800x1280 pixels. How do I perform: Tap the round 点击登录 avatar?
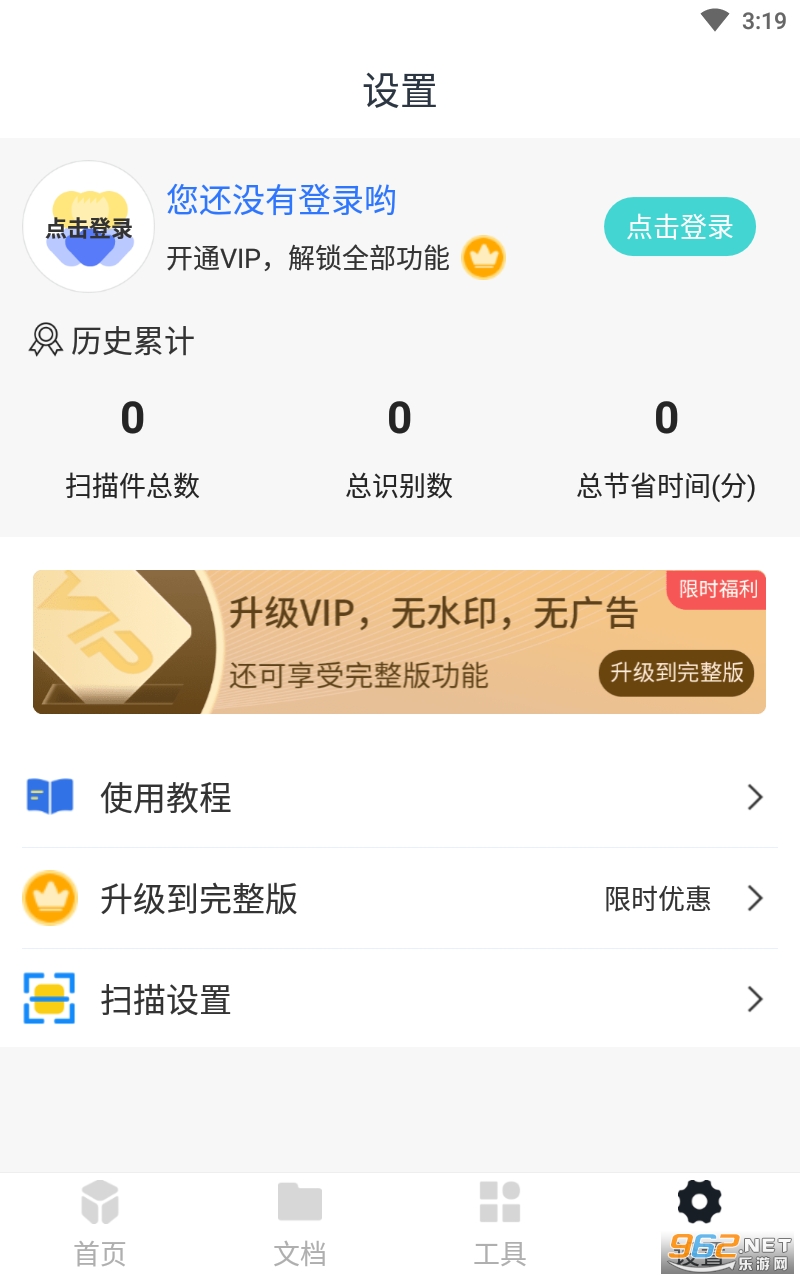89,227
